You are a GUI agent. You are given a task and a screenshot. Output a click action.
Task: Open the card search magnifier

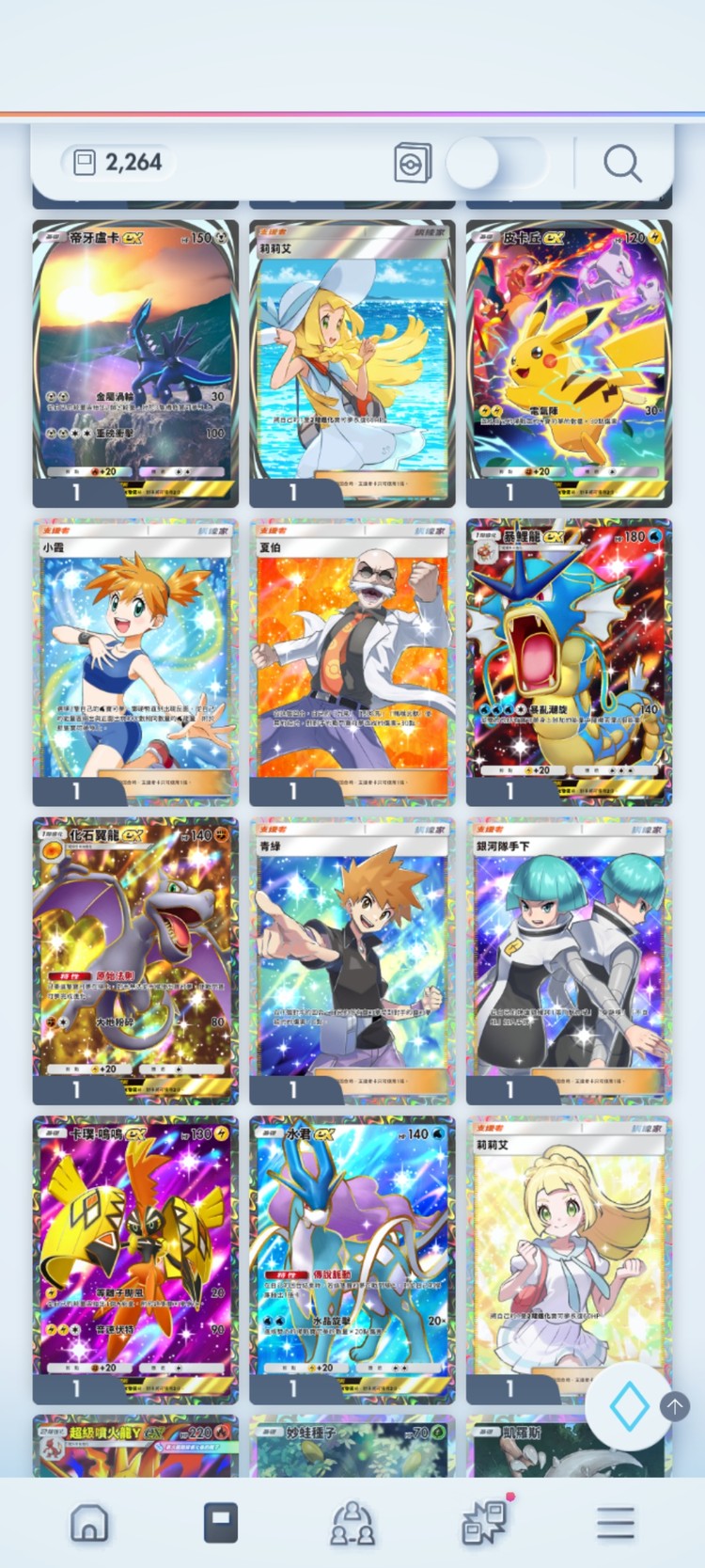pyautogui.click(x=622, y=163)
